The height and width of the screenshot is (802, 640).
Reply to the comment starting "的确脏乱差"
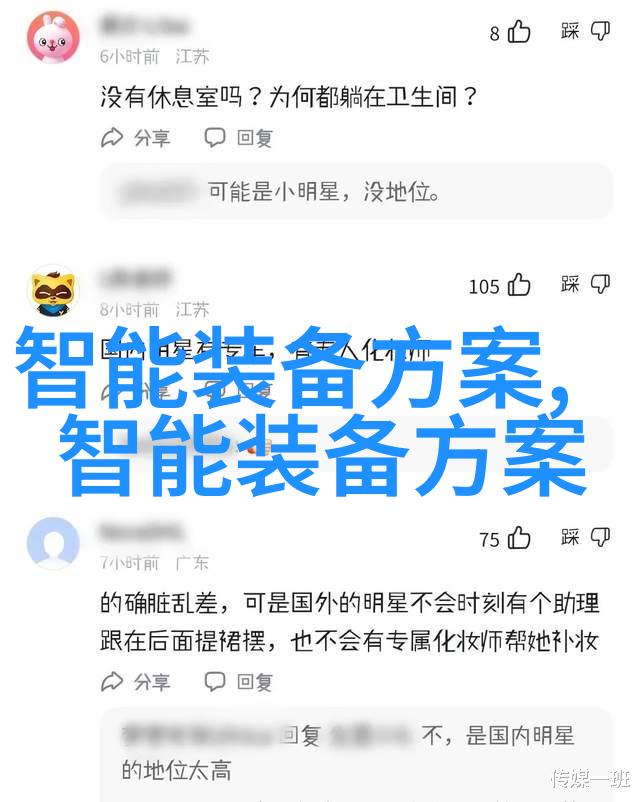pos(238,683)
